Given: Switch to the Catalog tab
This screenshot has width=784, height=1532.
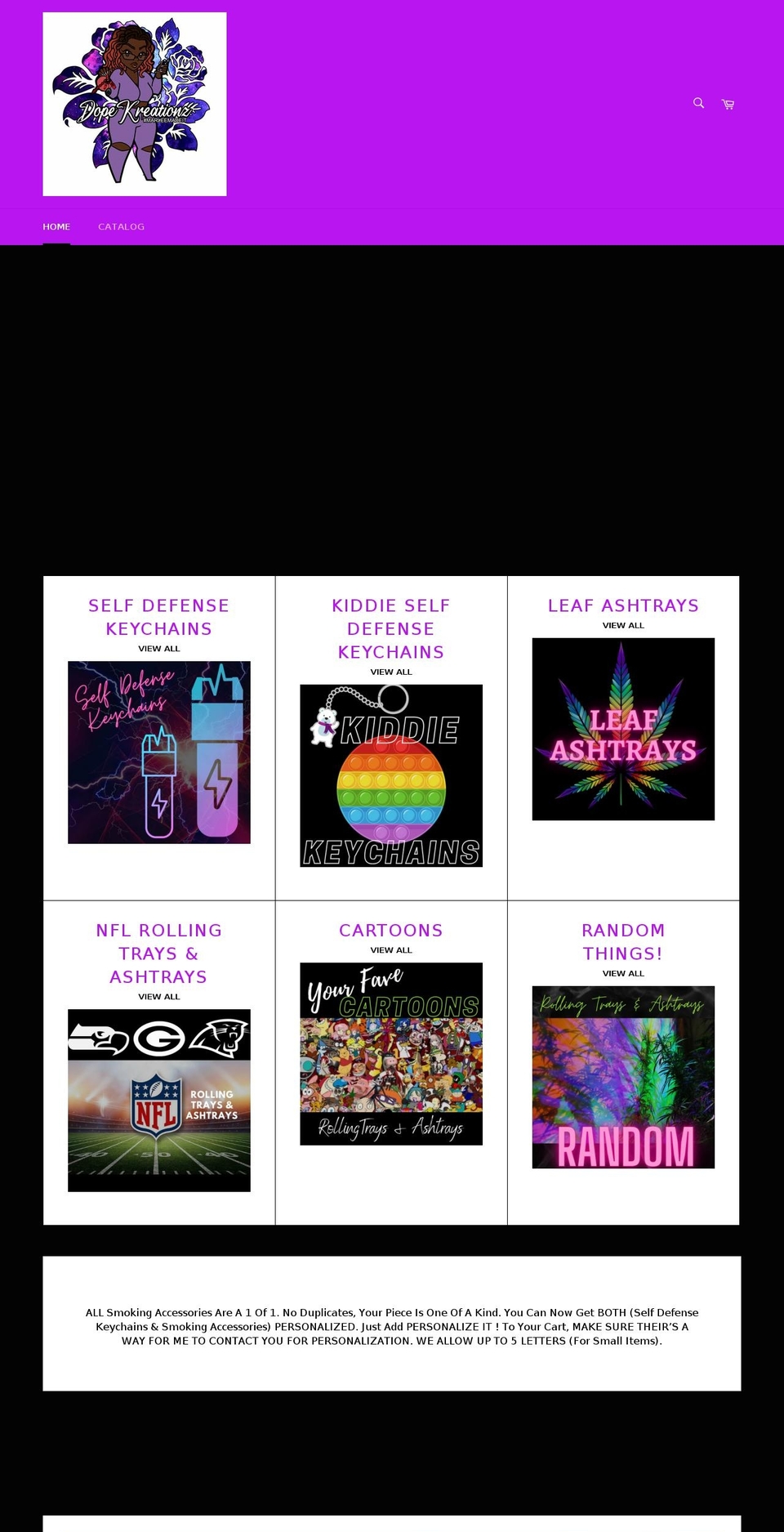Looking at the screenshot, I should click(x=121, y=227).
